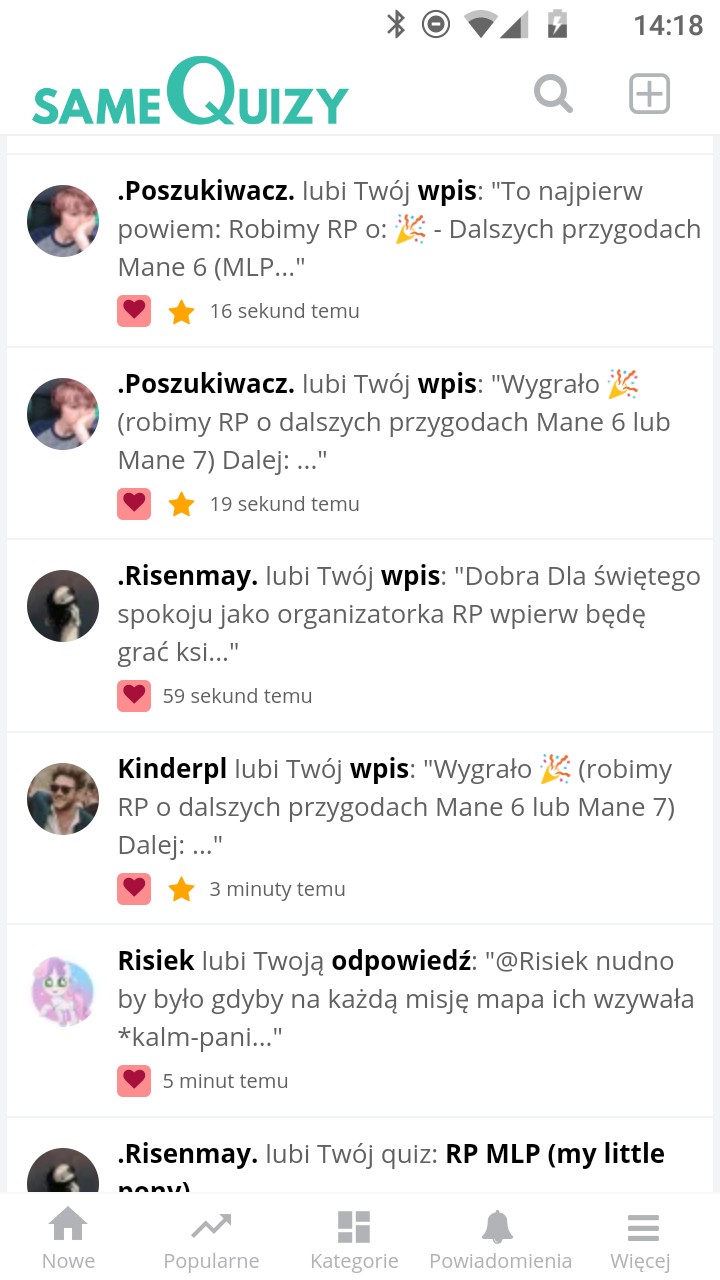Open the quiz link RP MLP (my little pony)
720x1280 pixels.
tap(555, 1154)
